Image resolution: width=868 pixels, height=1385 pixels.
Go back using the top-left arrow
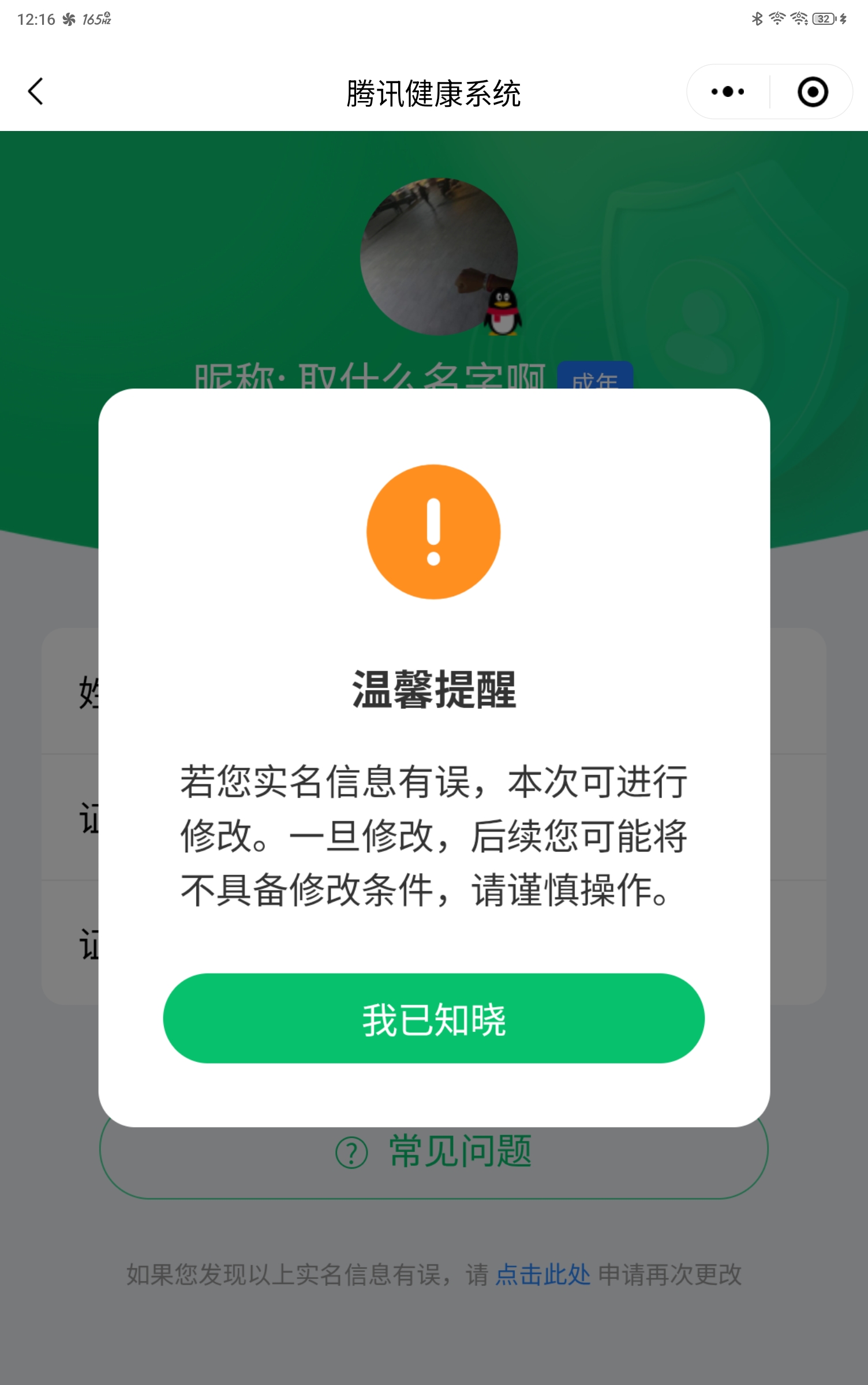tap(36, 92)
